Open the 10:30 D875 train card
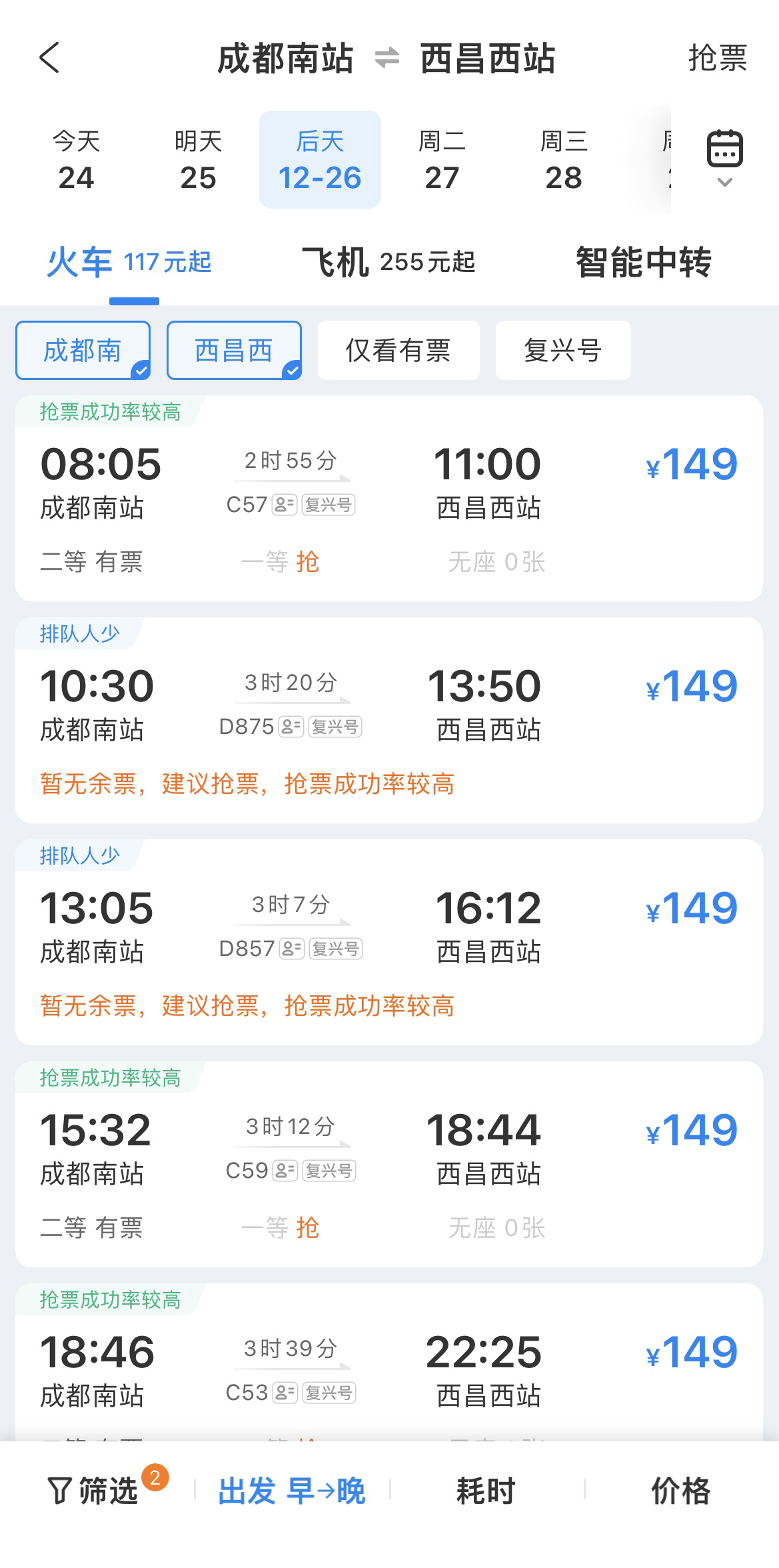Image resolution: width=779 pixels, height=1568 pixels. click(389, 721)
